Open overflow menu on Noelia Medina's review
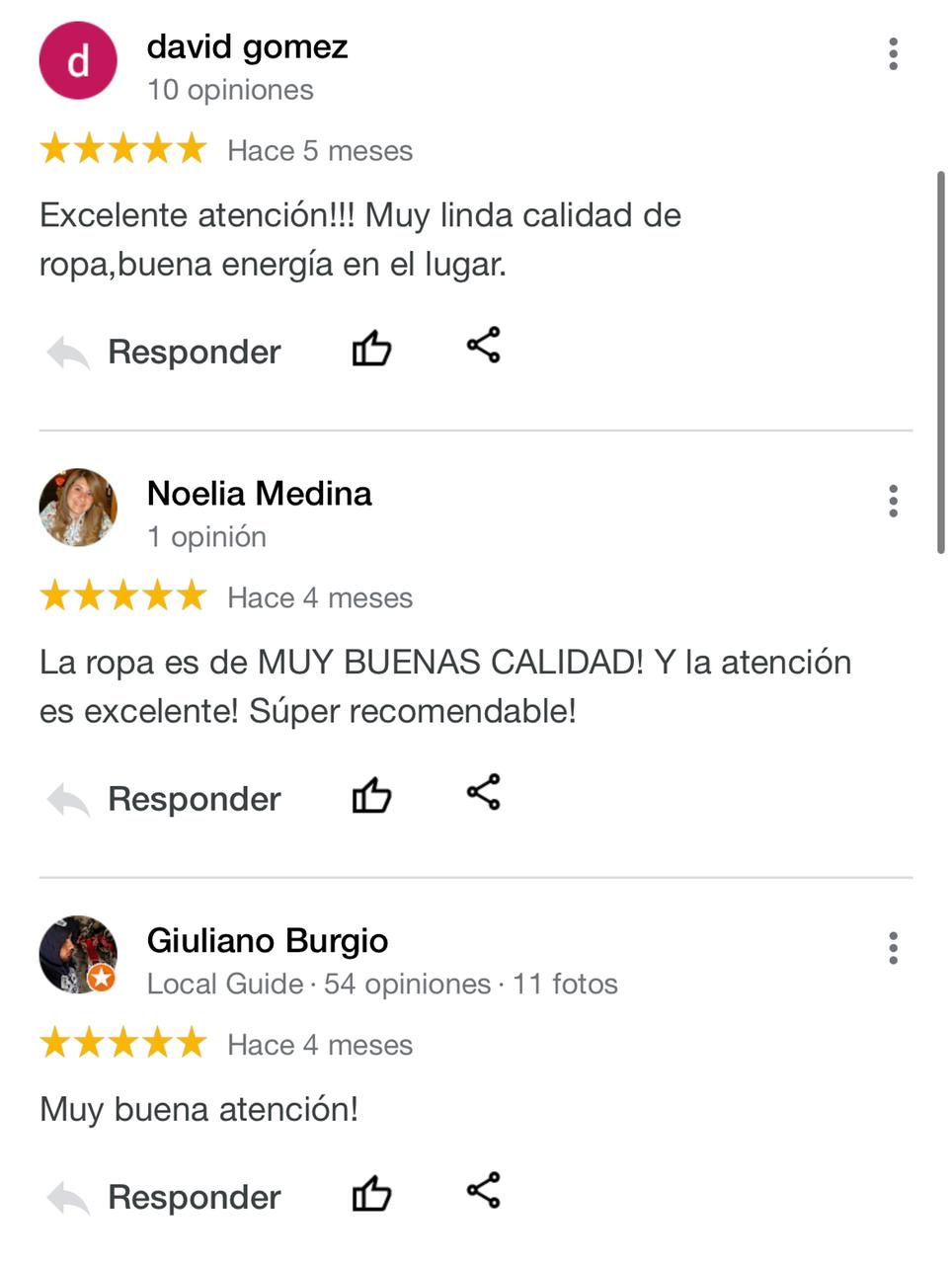The width and height of the screenshot is (952, 1264). point(893,501)
